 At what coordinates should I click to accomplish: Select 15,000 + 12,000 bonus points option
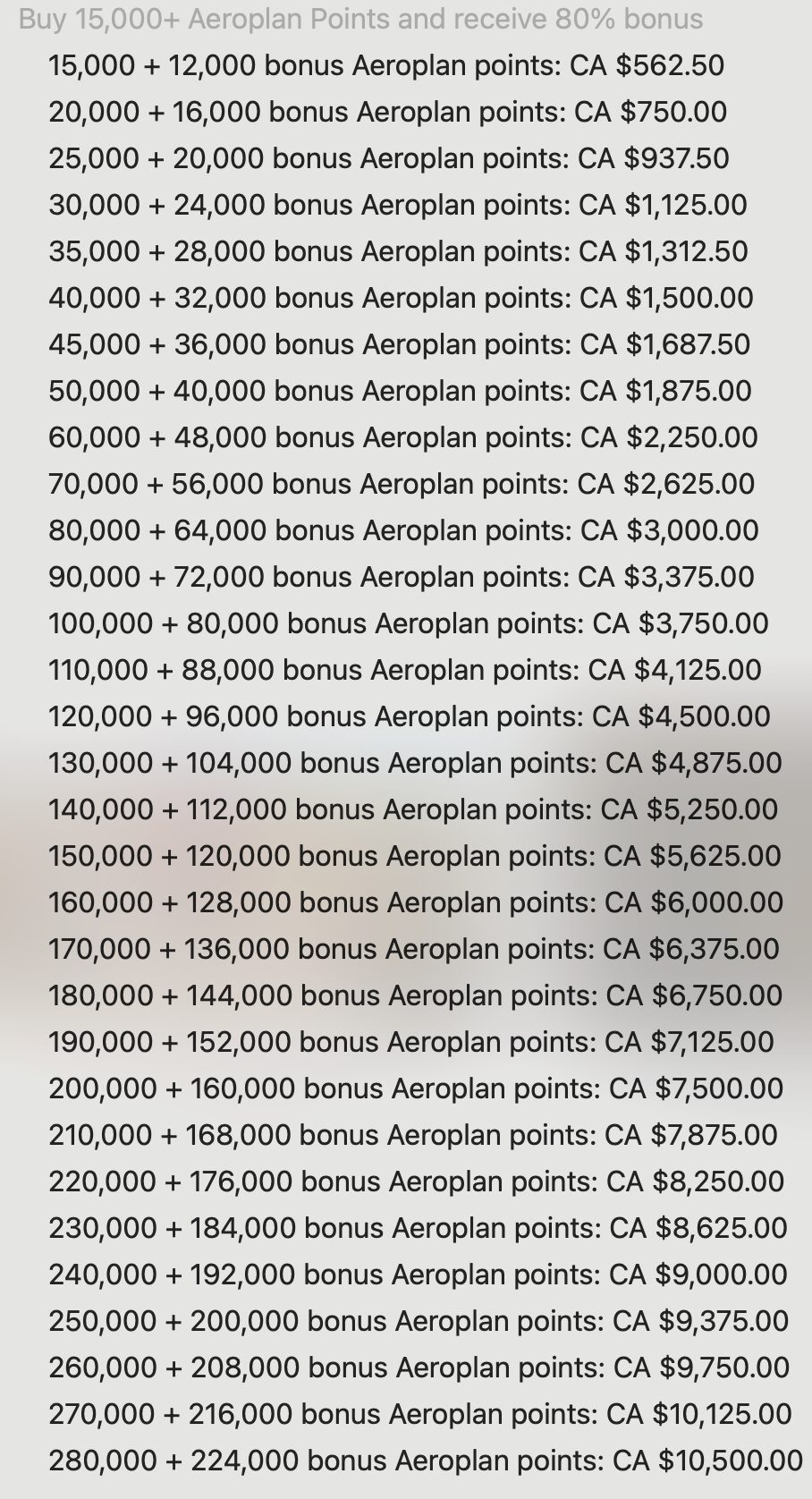coord(386,65)
